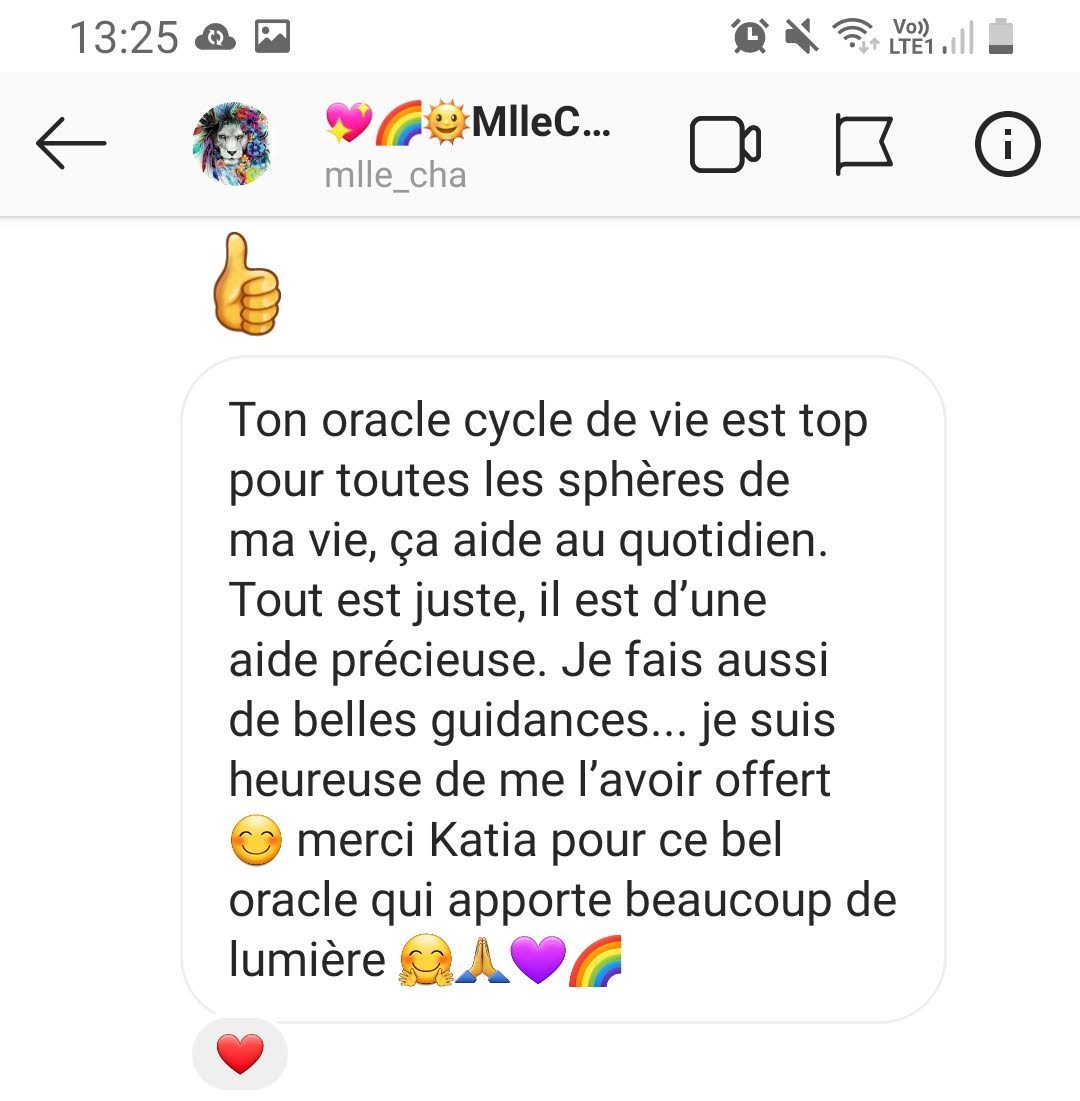
Task: Flag this conversation
Action: pyautogui.click(x=864, y=145)
